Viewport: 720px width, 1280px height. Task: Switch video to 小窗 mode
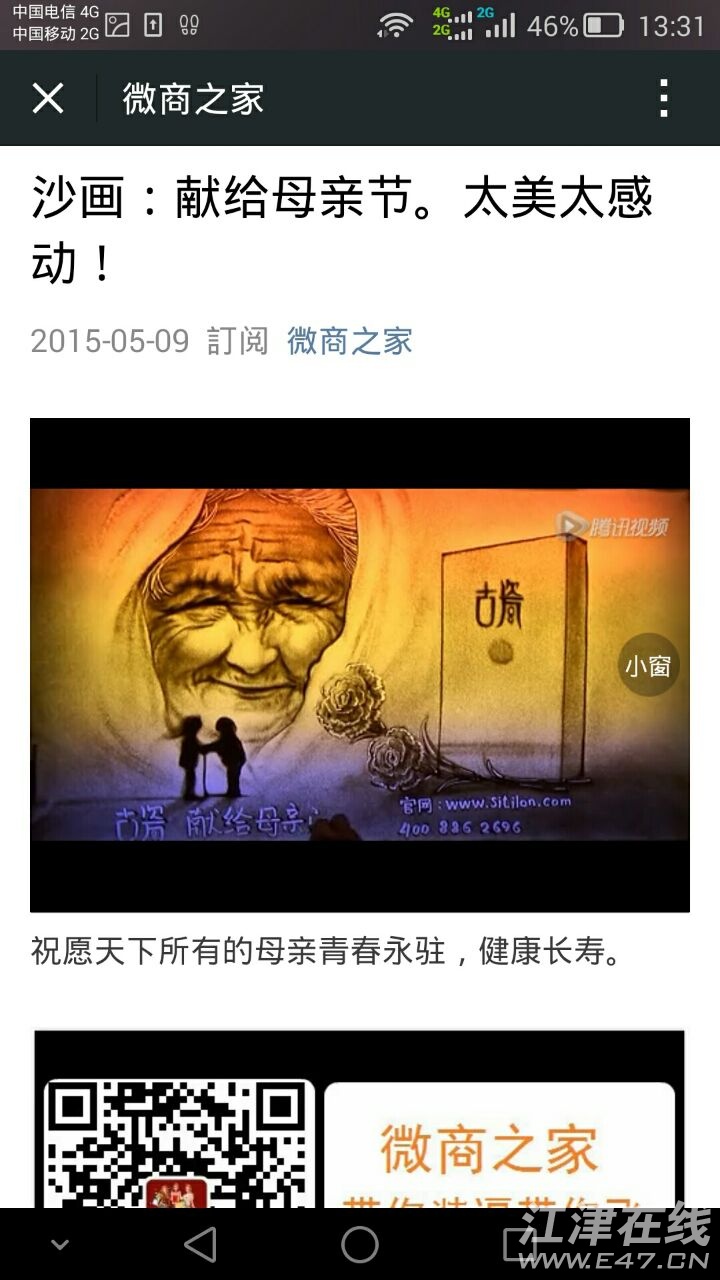[x=648, y=665]
